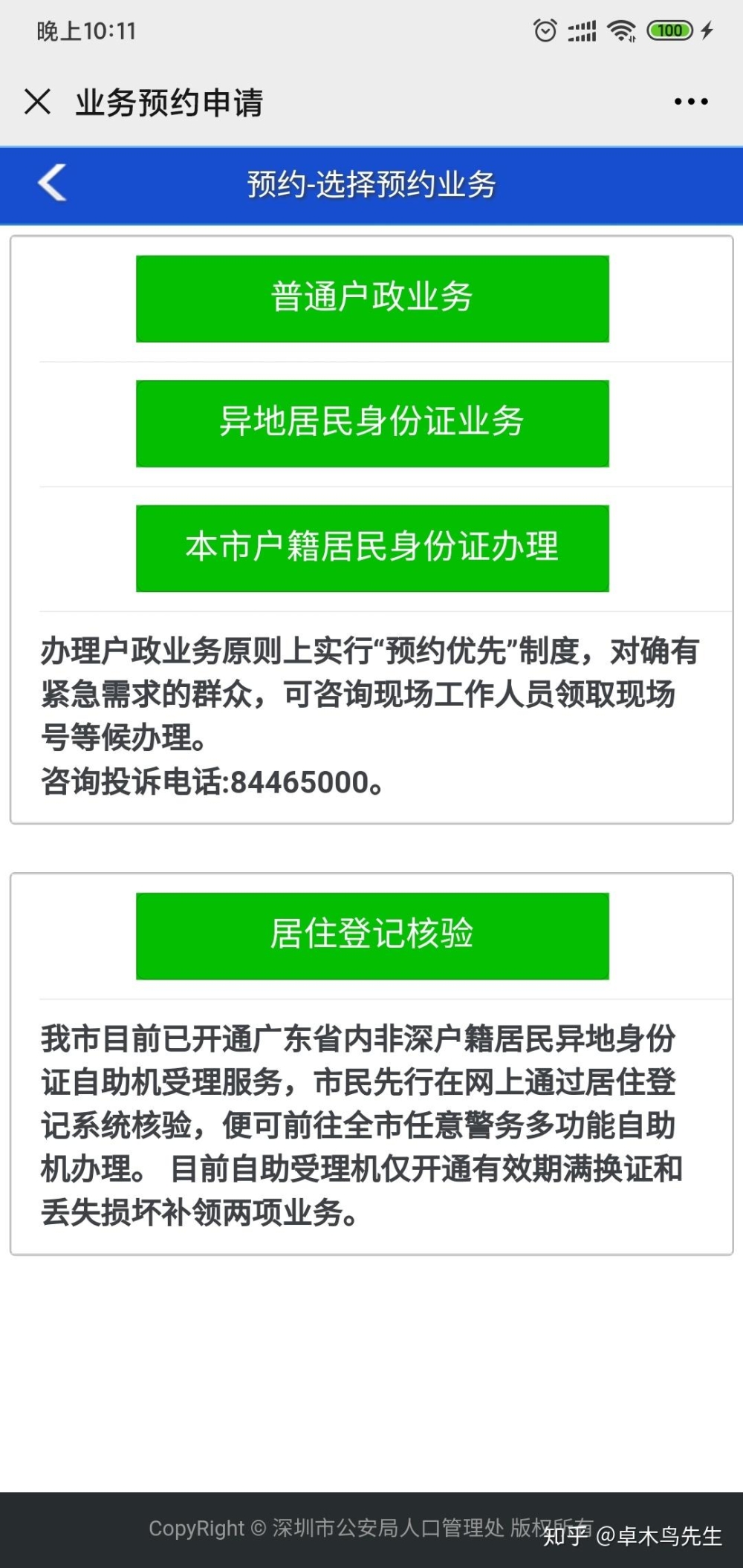The height and width of the screenshot is (1568, 743).
Task: Close the 业务预约申请 page
Action: pos(37,102)
